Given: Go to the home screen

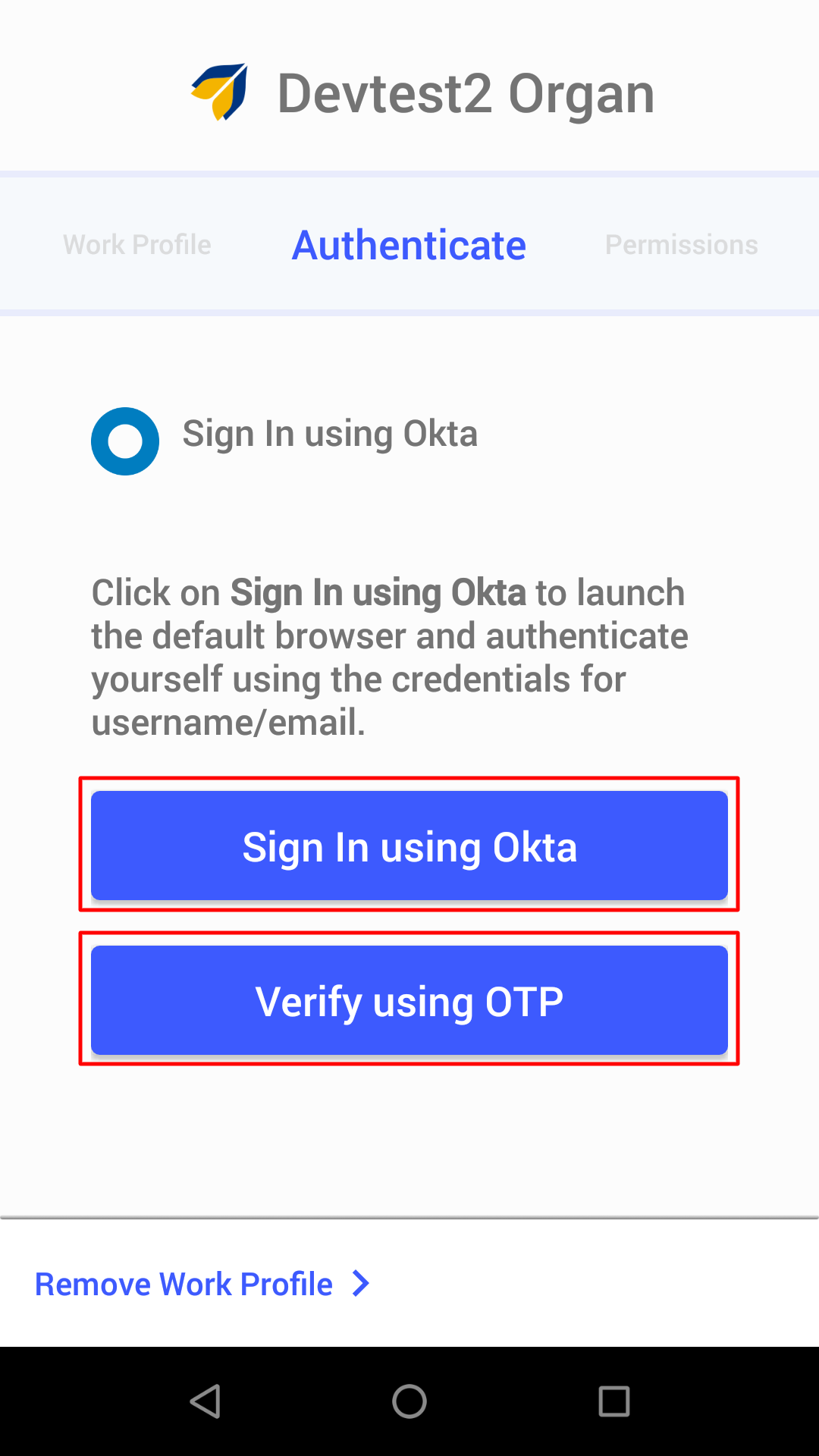Looking at the screenshot, I should [409, 1401].
